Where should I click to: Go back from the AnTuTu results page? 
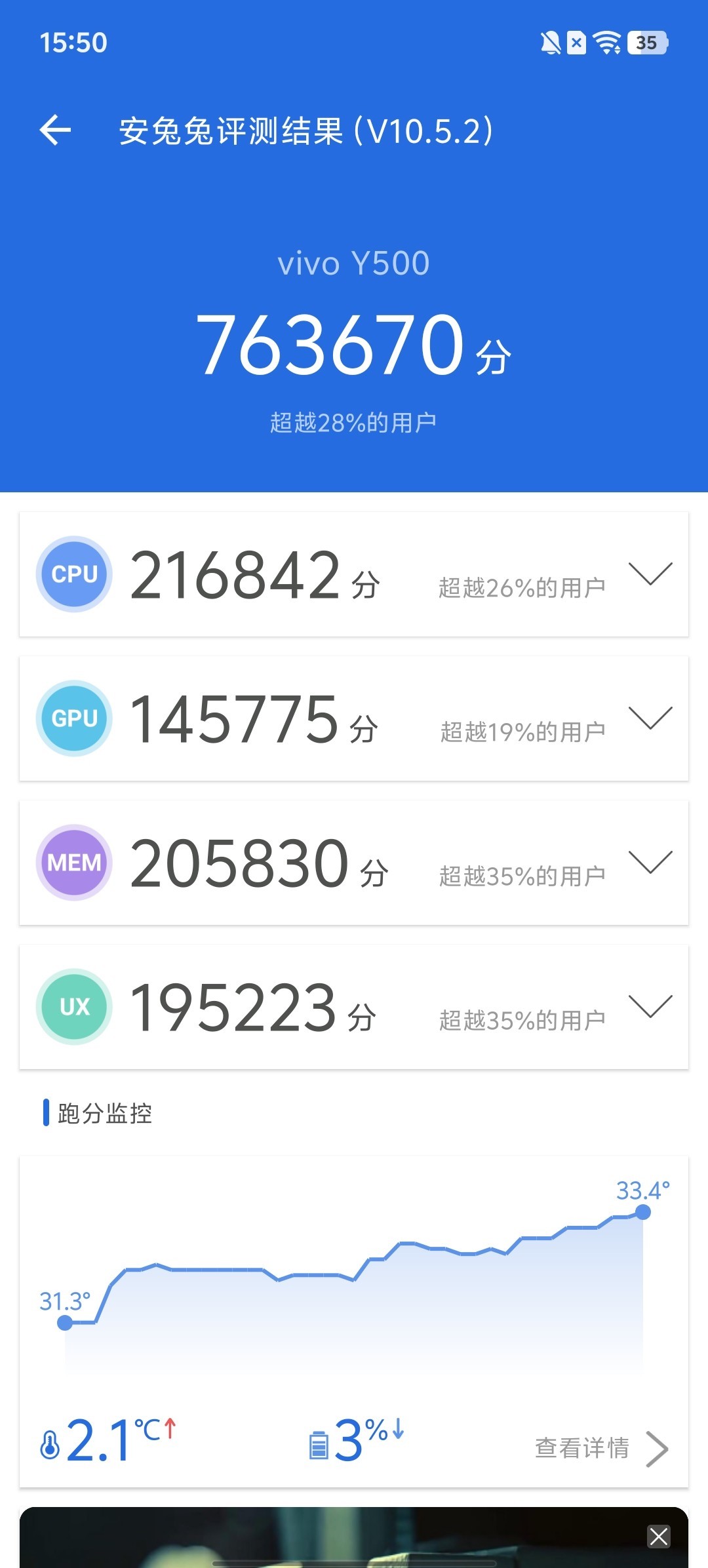coord(56,130)
